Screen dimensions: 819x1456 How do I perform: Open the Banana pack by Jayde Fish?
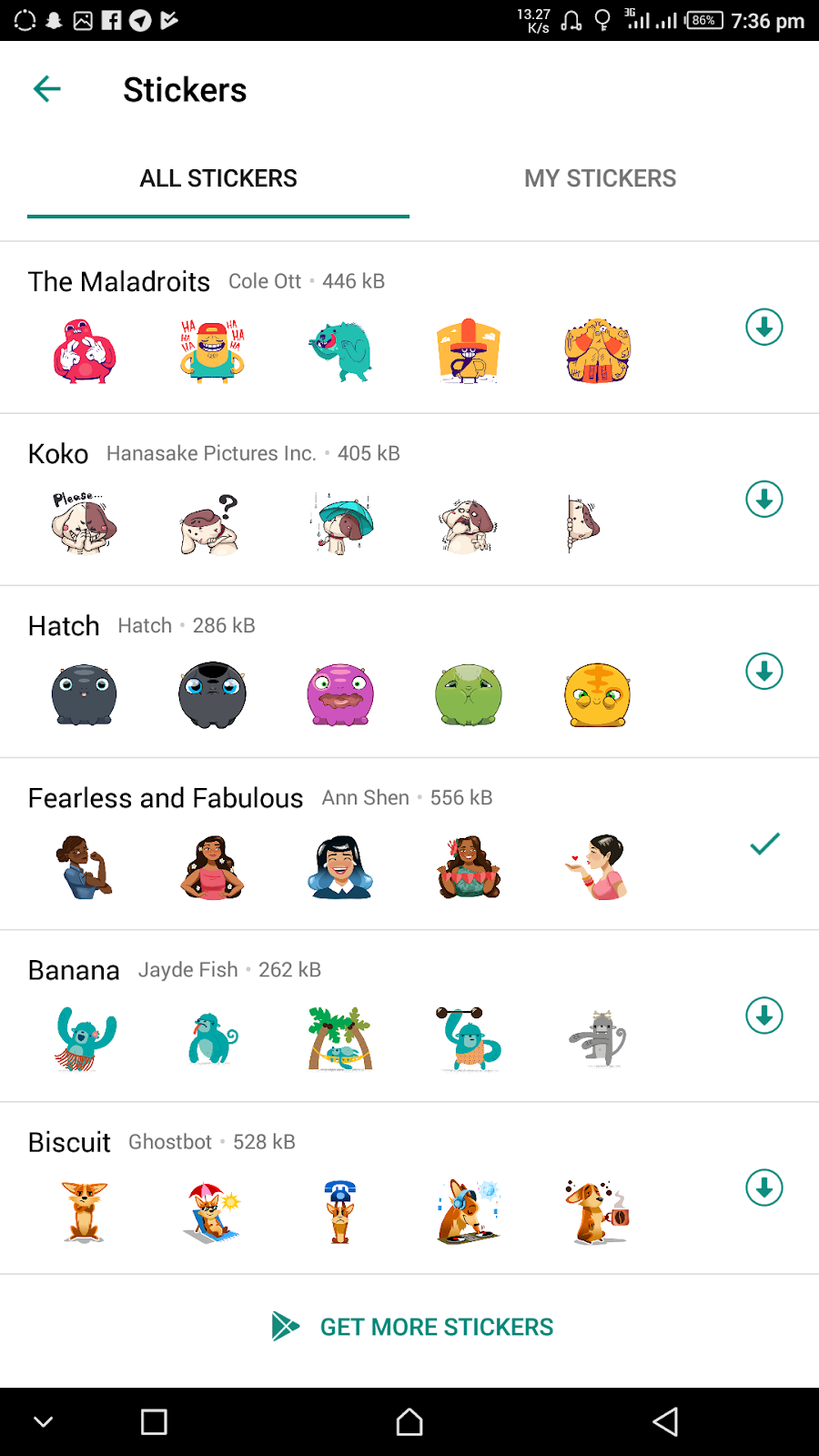coord(409,1016)
